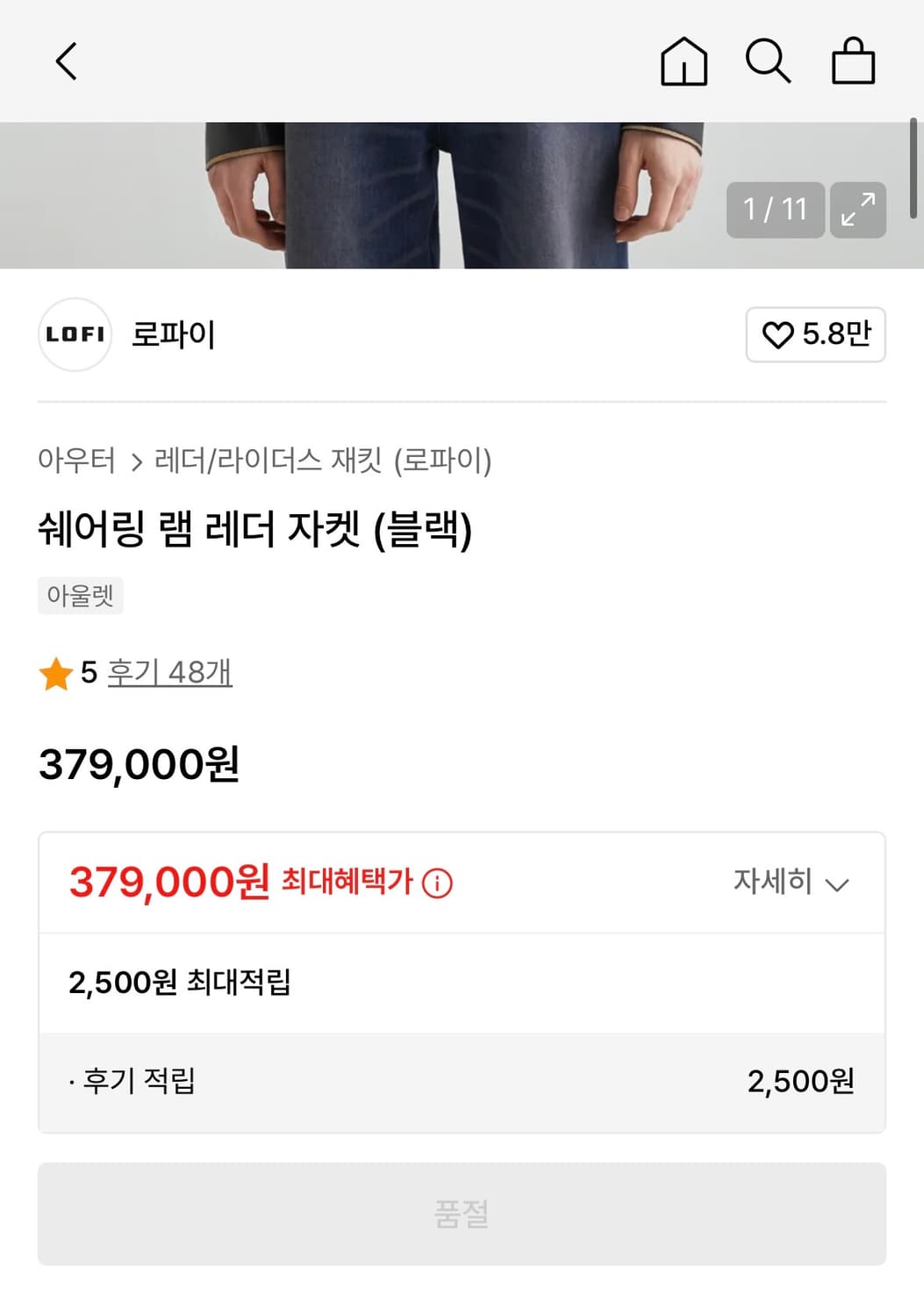Expand the 자세히 benefits dropdown
924x1316 pixels.
(789, 883)
